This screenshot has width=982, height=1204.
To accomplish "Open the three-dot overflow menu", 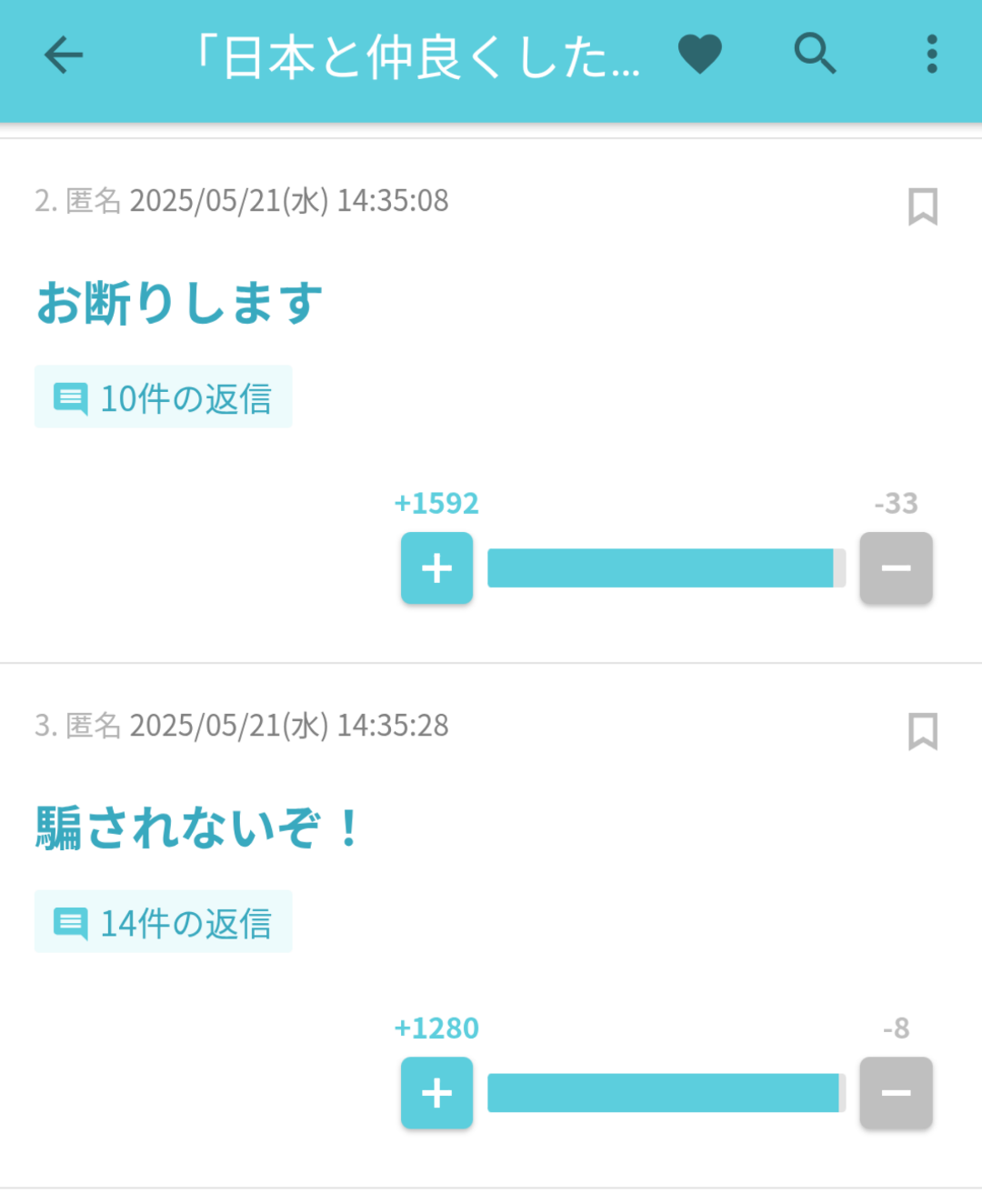I will pyautogui.click(x=931, y=55).
